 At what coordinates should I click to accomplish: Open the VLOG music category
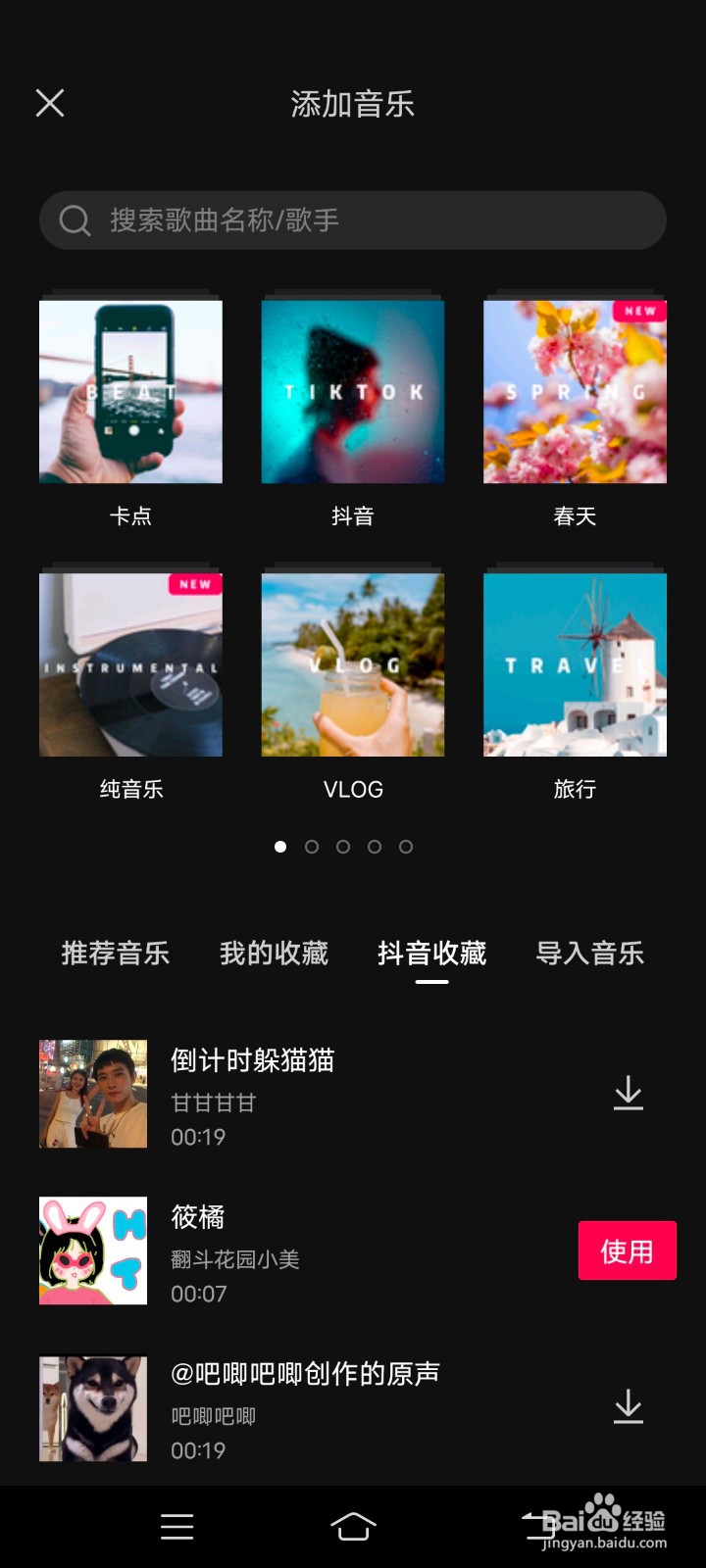click(x=352, y=664)
